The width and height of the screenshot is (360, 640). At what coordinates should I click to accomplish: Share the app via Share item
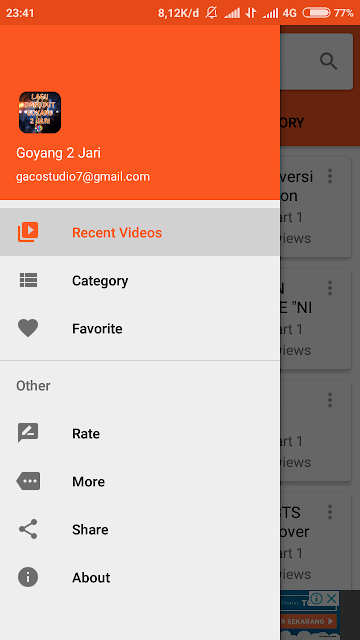(140, 529)
